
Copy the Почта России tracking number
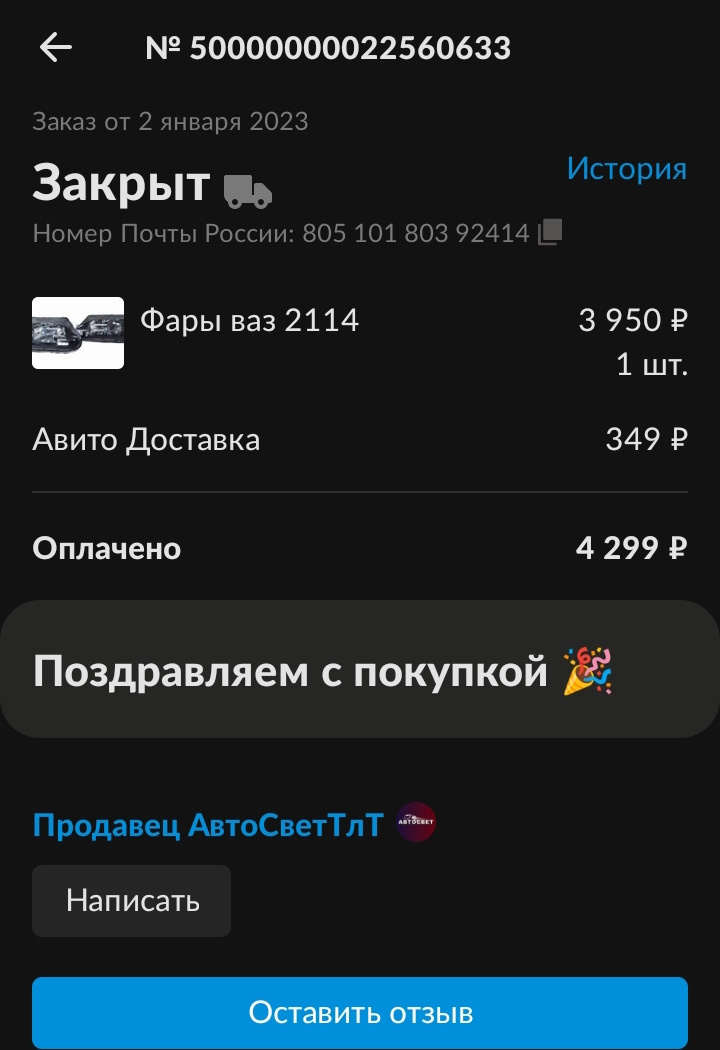point(549,232)
